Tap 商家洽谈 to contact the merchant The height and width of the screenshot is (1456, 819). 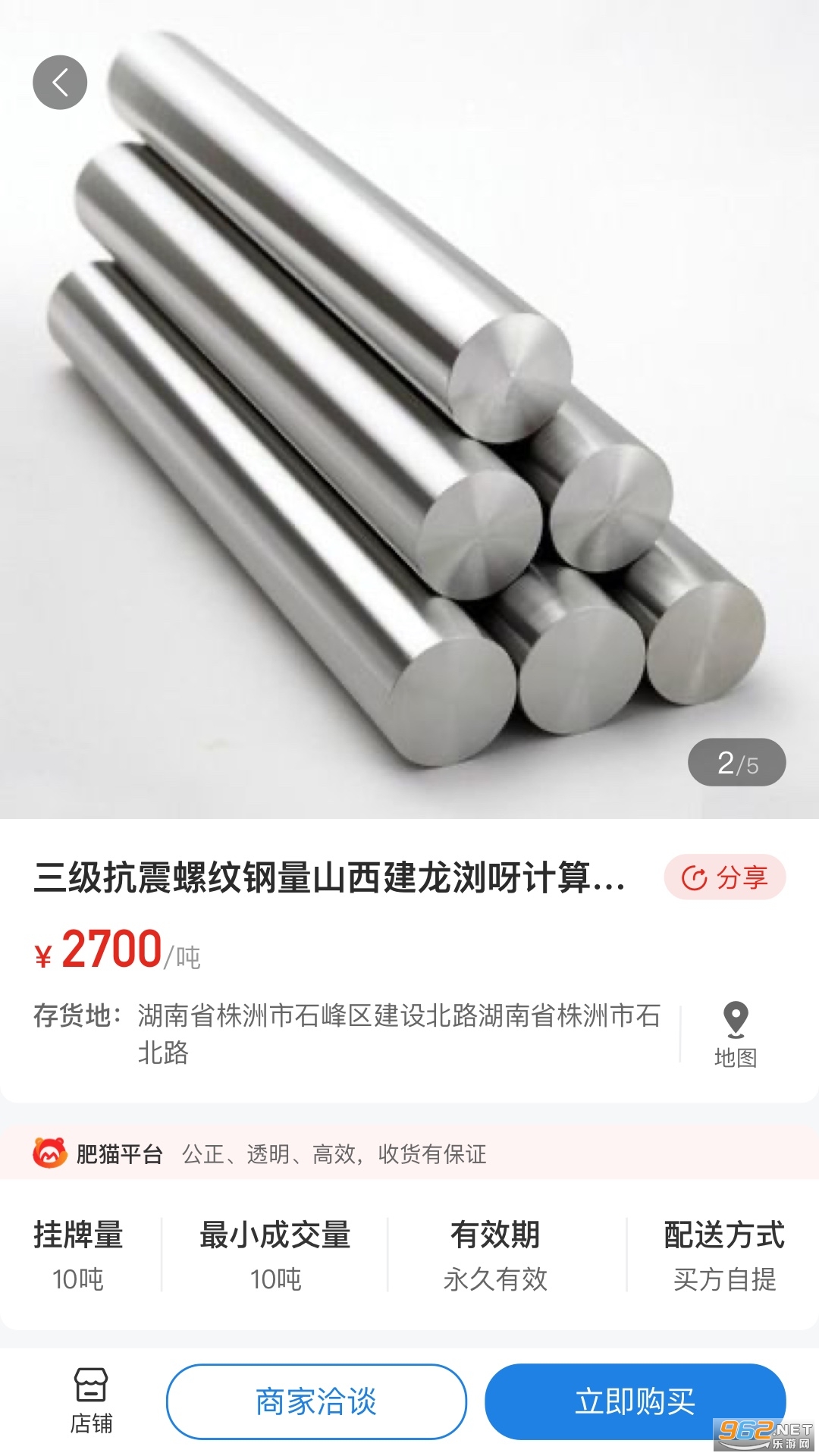tap(316, 1401)
